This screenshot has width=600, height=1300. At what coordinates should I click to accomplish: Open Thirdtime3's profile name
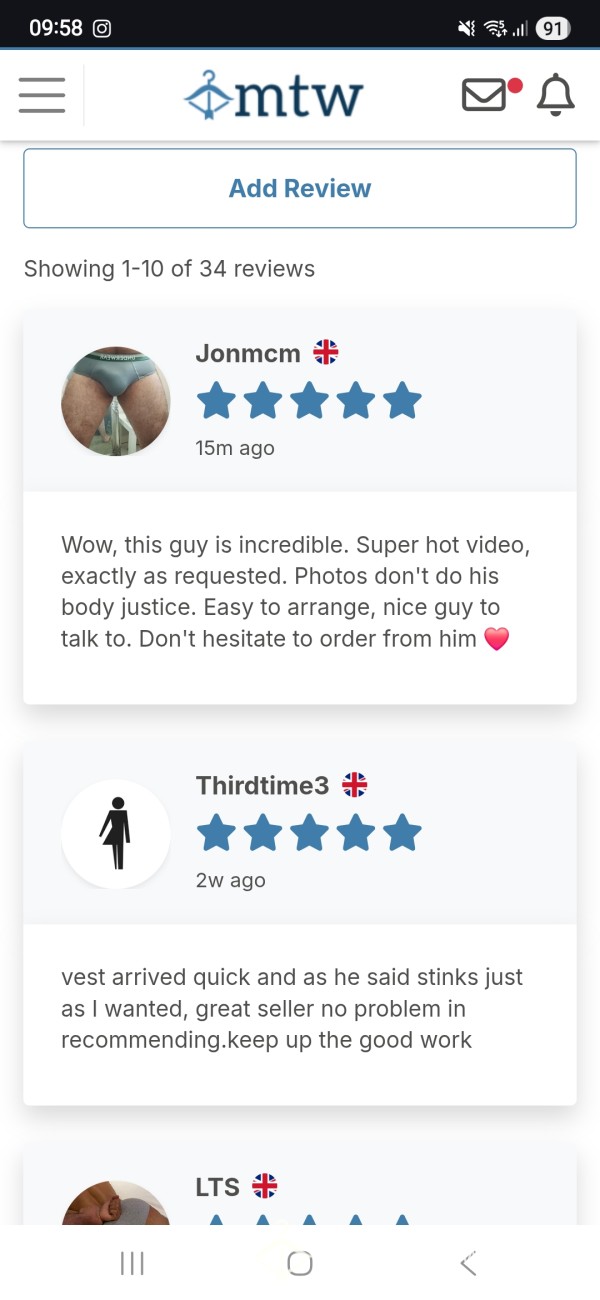click(x=262, y=786)
